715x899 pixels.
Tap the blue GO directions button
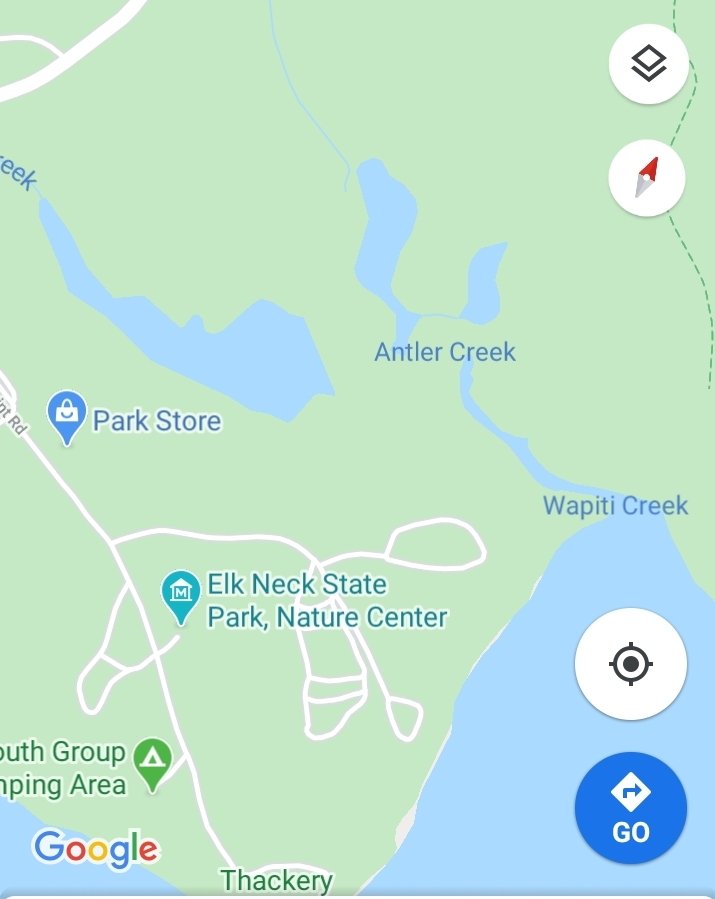[x=630, y=807]
